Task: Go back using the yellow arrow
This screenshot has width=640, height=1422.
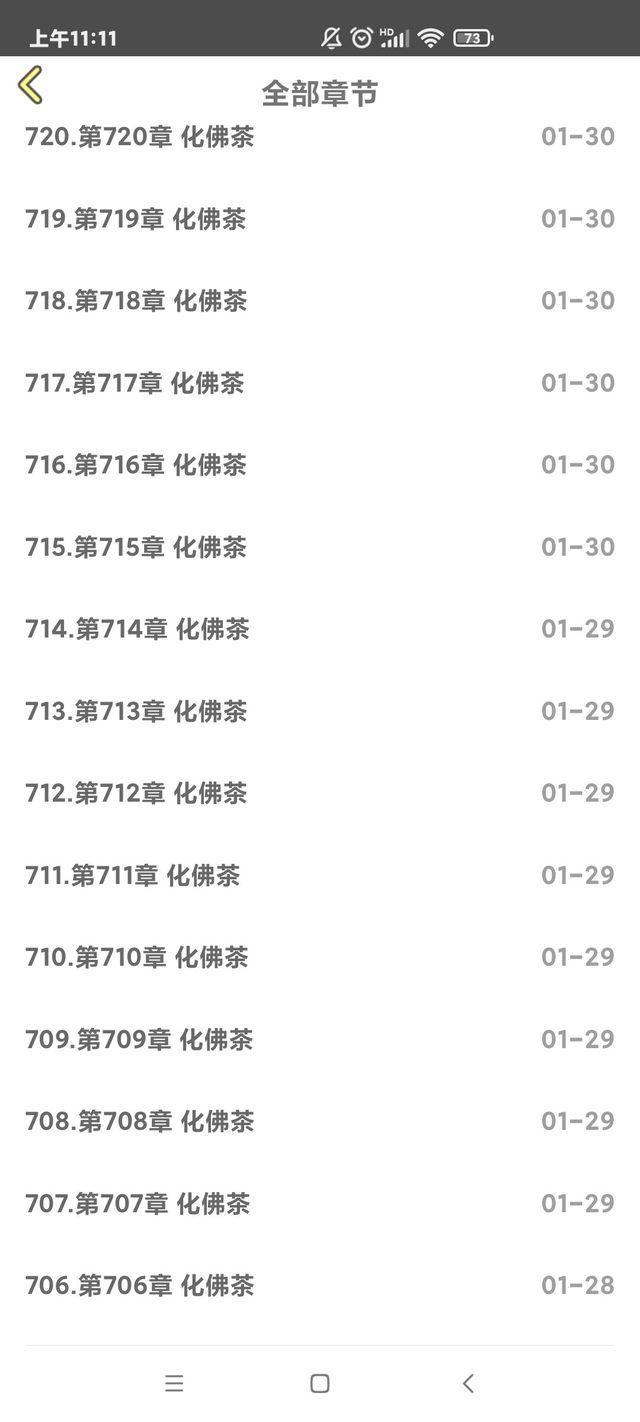Action: (x=31, y=86)
